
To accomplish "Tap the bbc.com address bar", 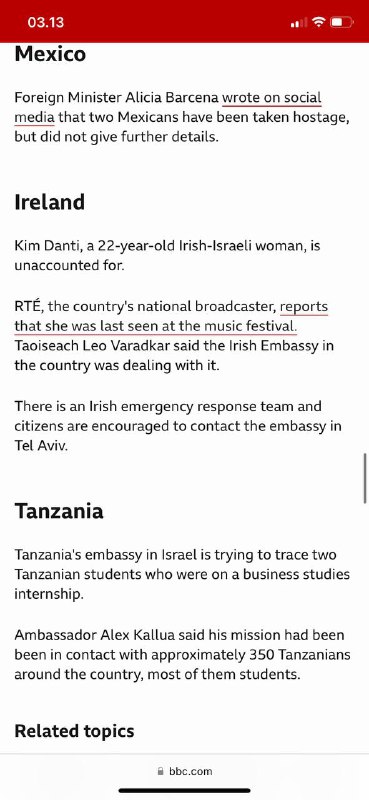I will coord(184,771).
